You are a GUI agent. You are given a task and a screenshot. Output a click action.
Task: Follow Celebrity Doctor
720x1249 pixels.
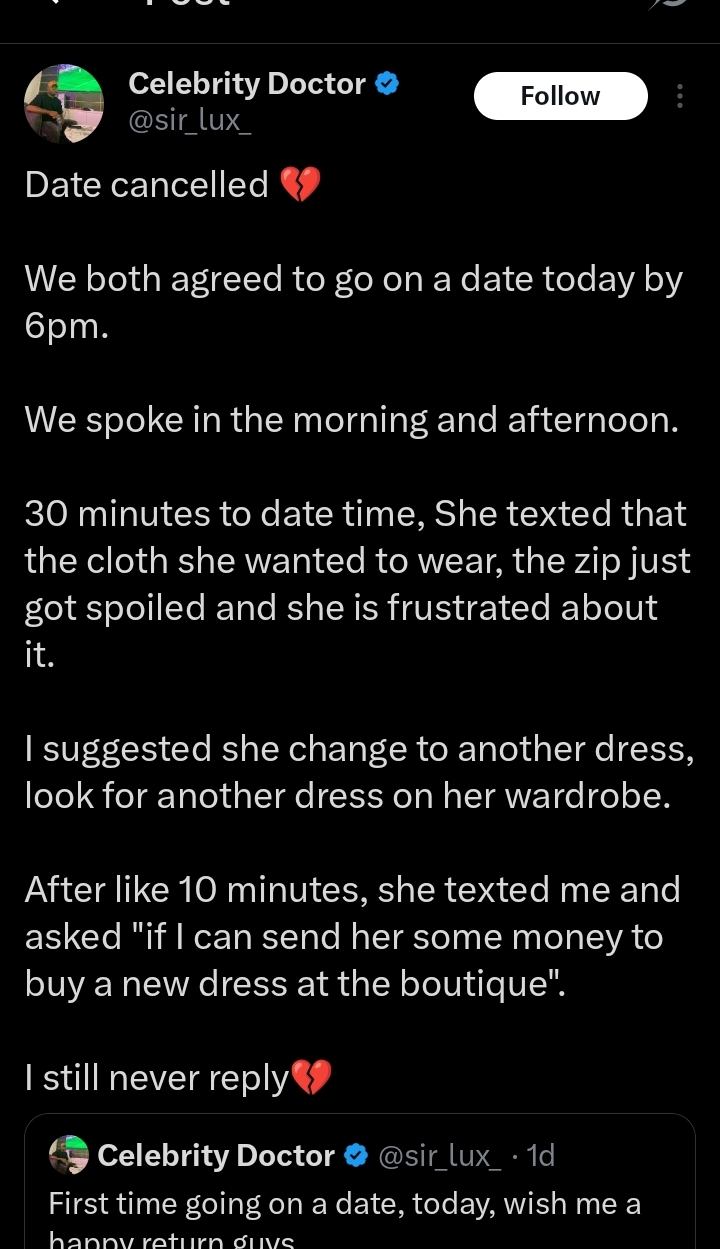(x=560, y=96)
